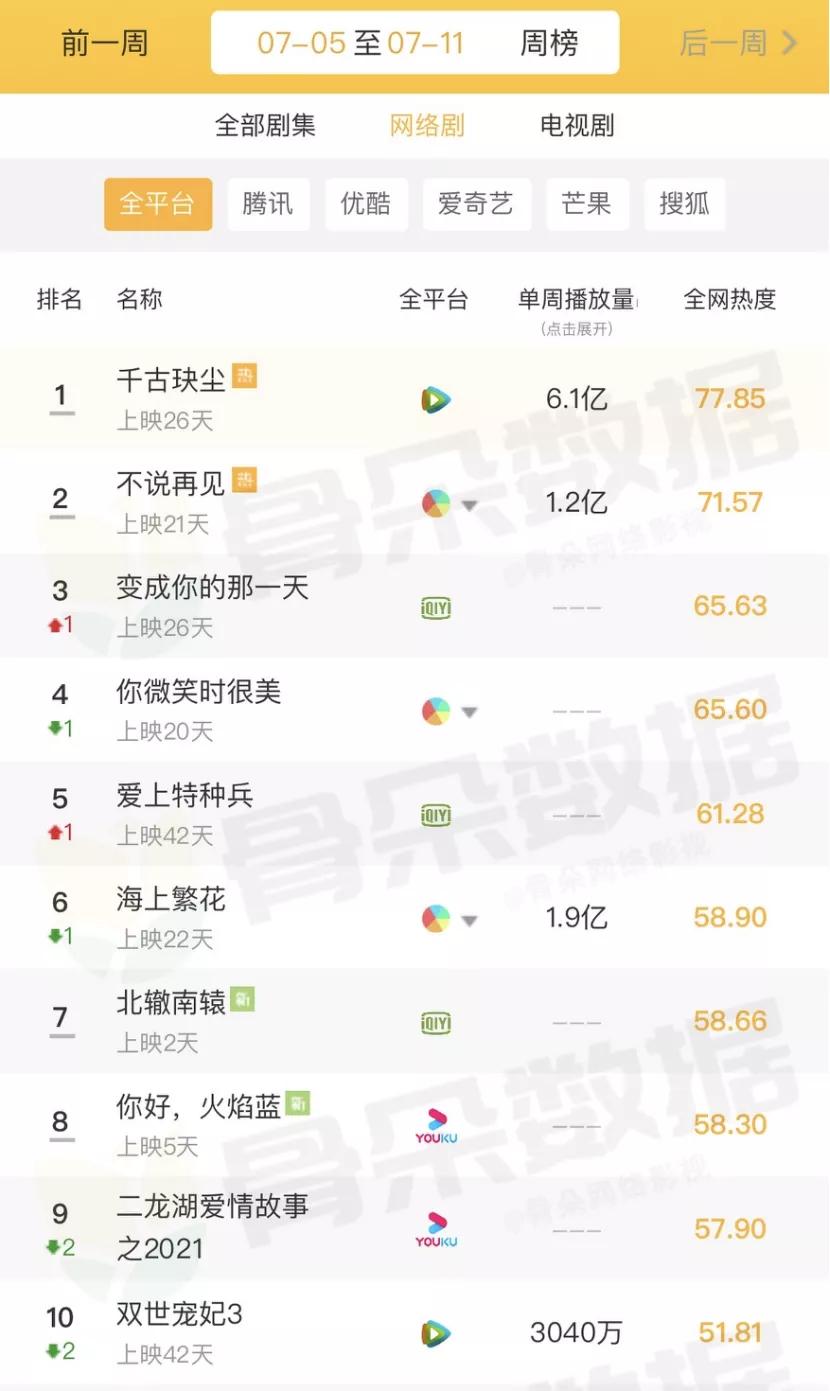Go to the previous week (前一周)

pos(104,43)
